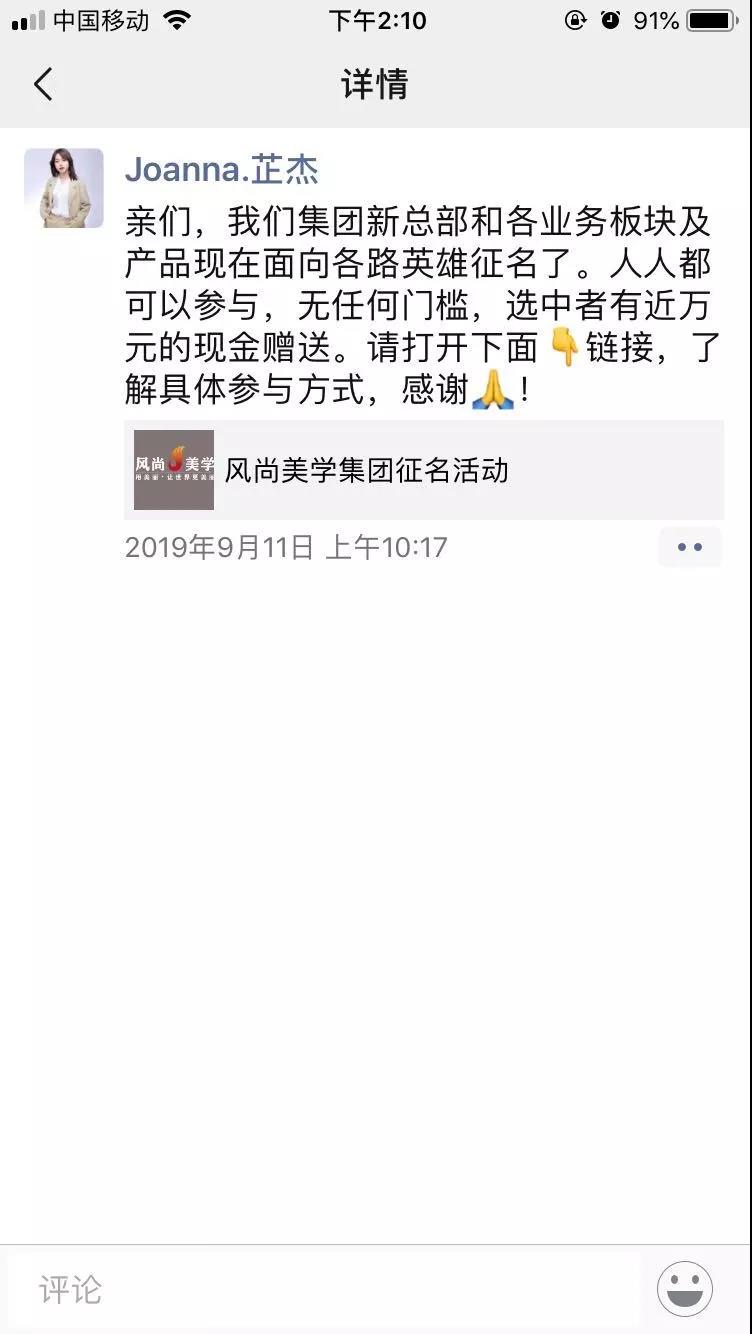
Task: Open Joanna.芷杰's profile picture
Action: pyautogui.click(x=64, y=188)
